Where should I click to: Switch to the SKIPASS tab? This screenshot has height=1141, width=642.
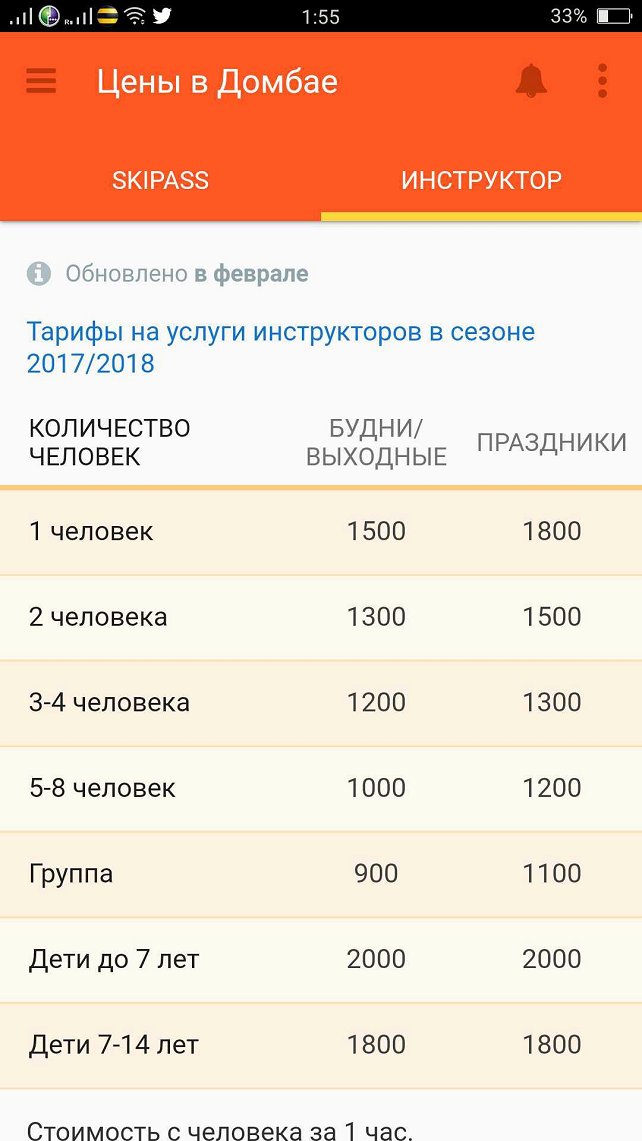coord(160,181)
